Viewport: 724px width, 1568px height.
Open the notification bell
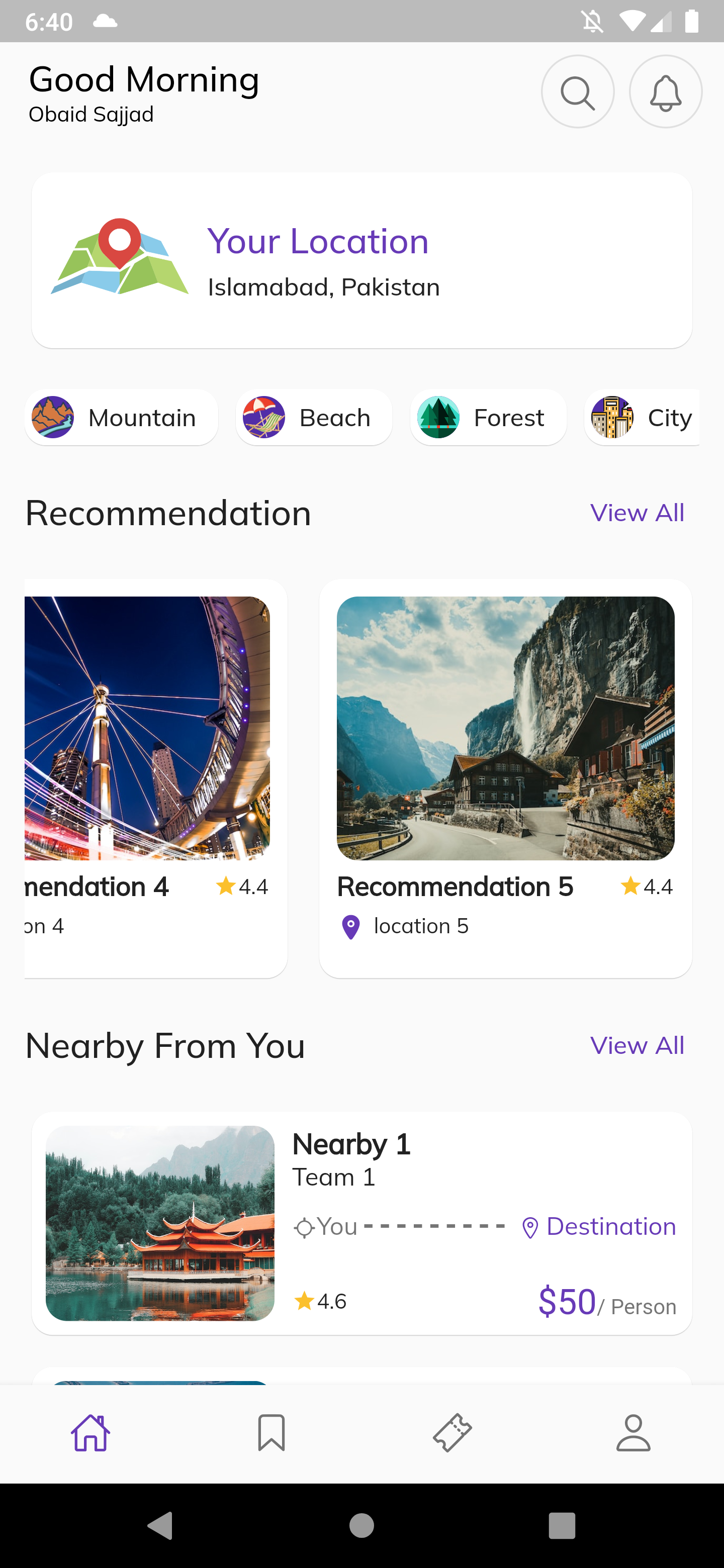[665, 92]
